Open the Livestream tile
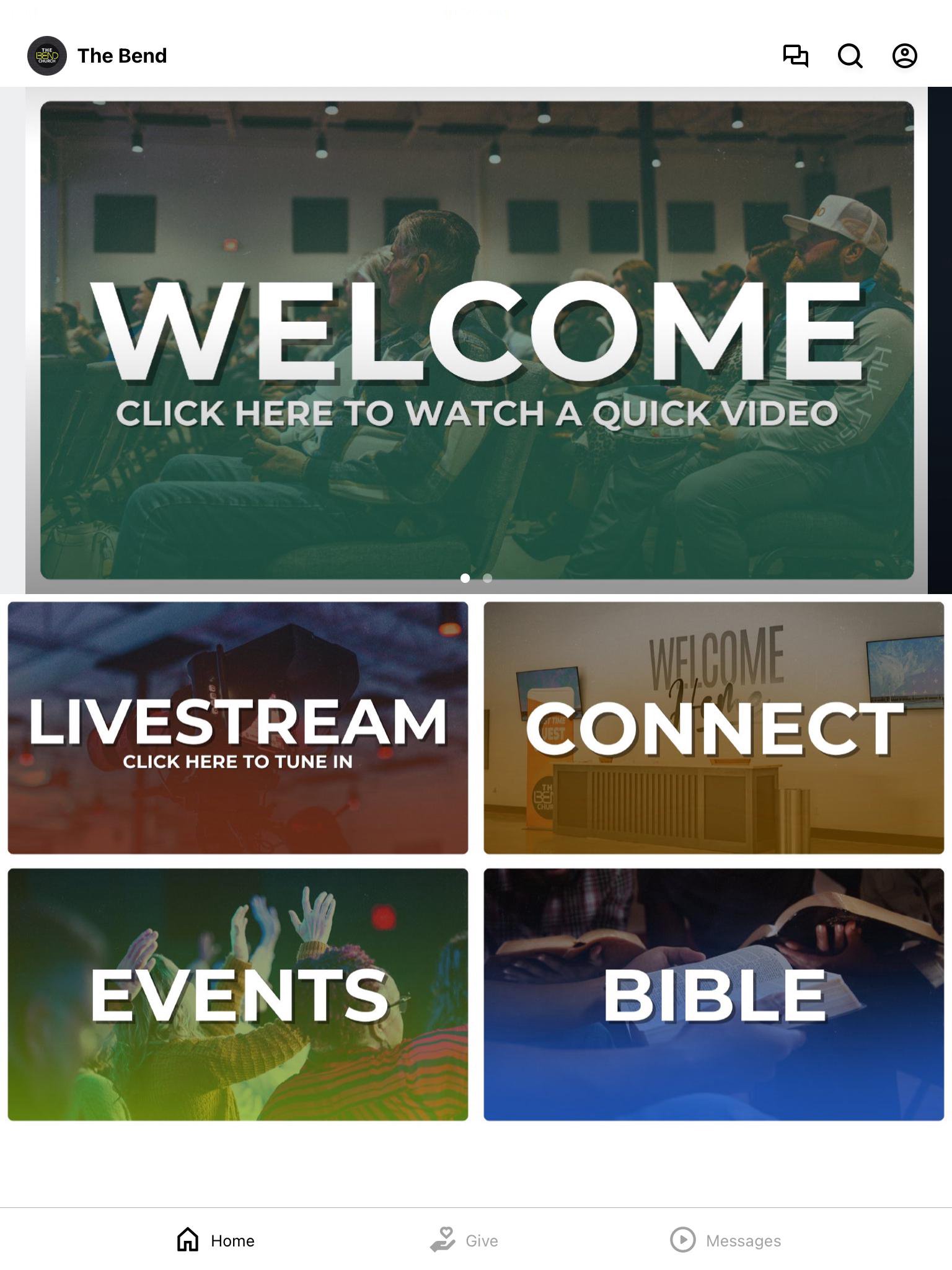 (x=238, y=727)
